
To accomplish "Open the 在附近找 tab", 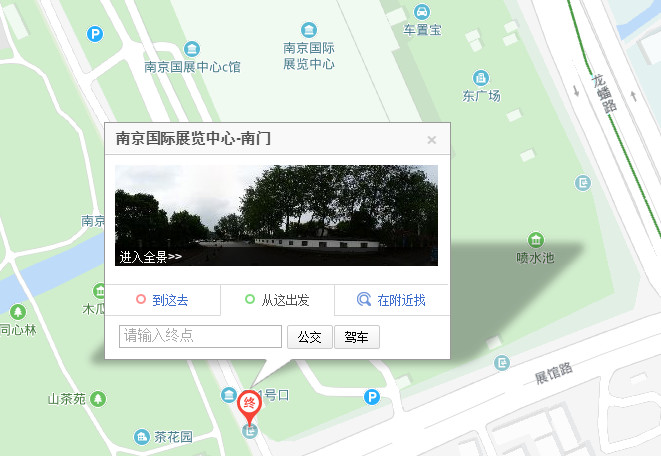I will pos(392,300).
